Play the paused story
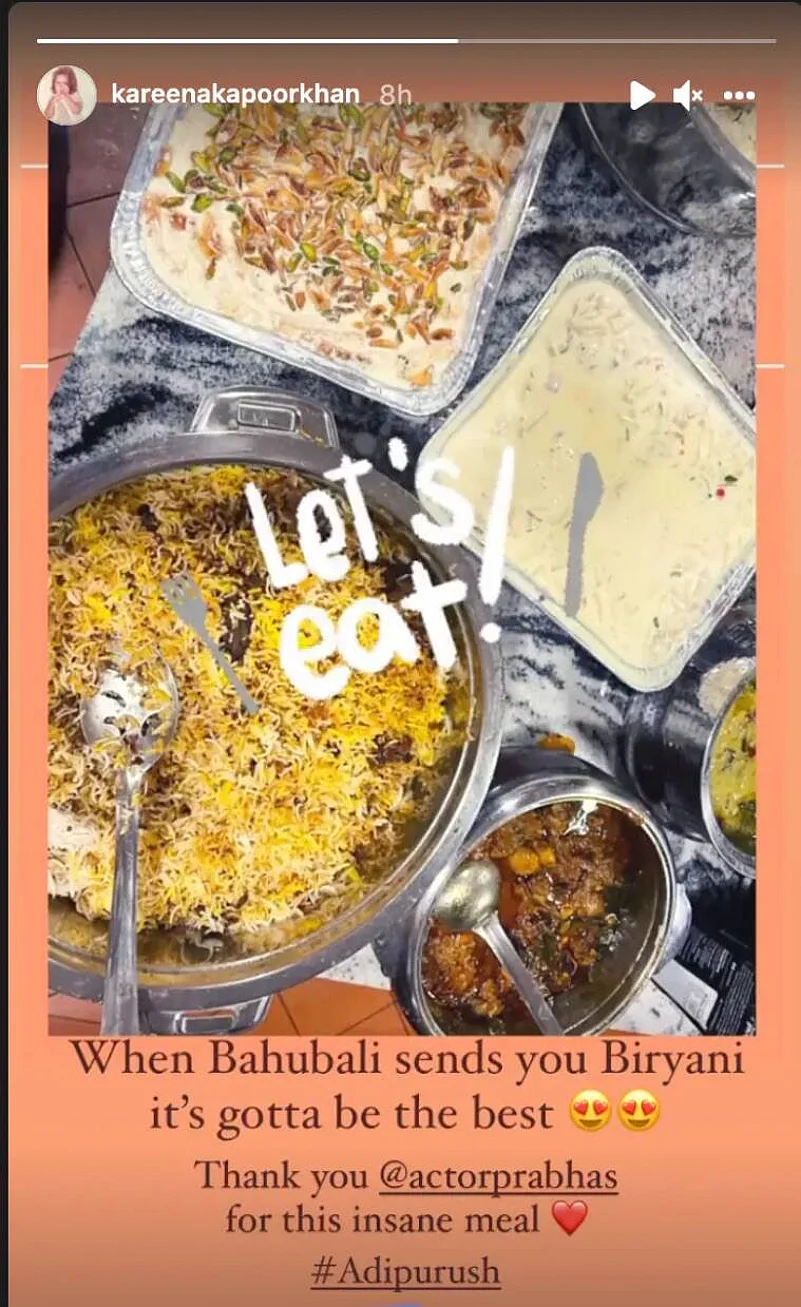This screenshot has height=1307, width=801. point(642,96)
